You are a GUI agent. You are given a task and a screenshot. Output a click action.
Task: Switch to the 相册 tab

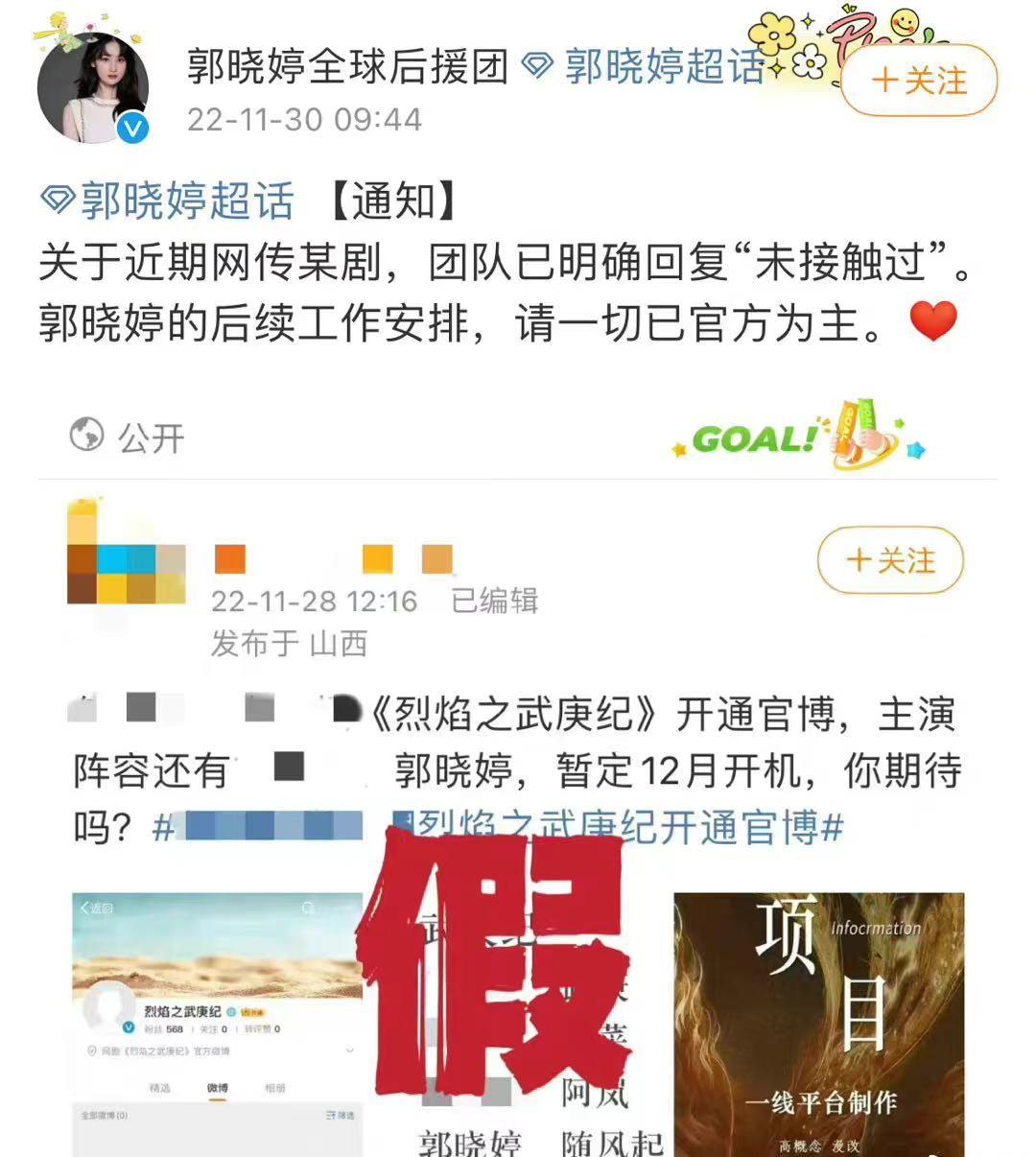pyautogui.click(x=273, y=1087)
